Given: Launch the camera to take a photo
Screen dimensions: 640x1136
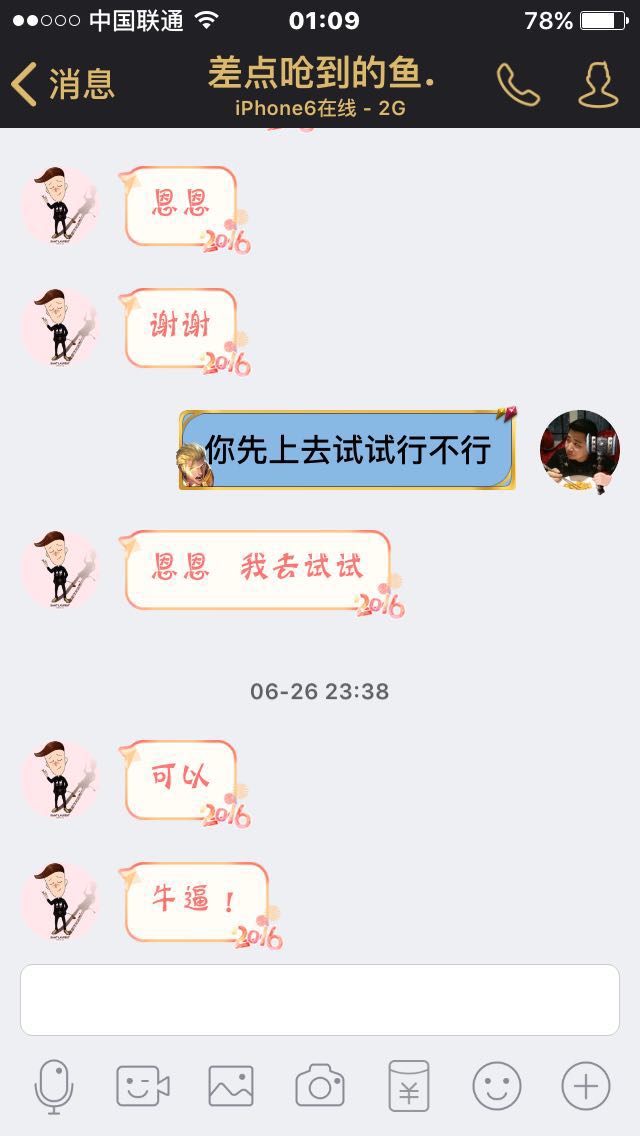Looking at the screenshot, I should 320,1086.
